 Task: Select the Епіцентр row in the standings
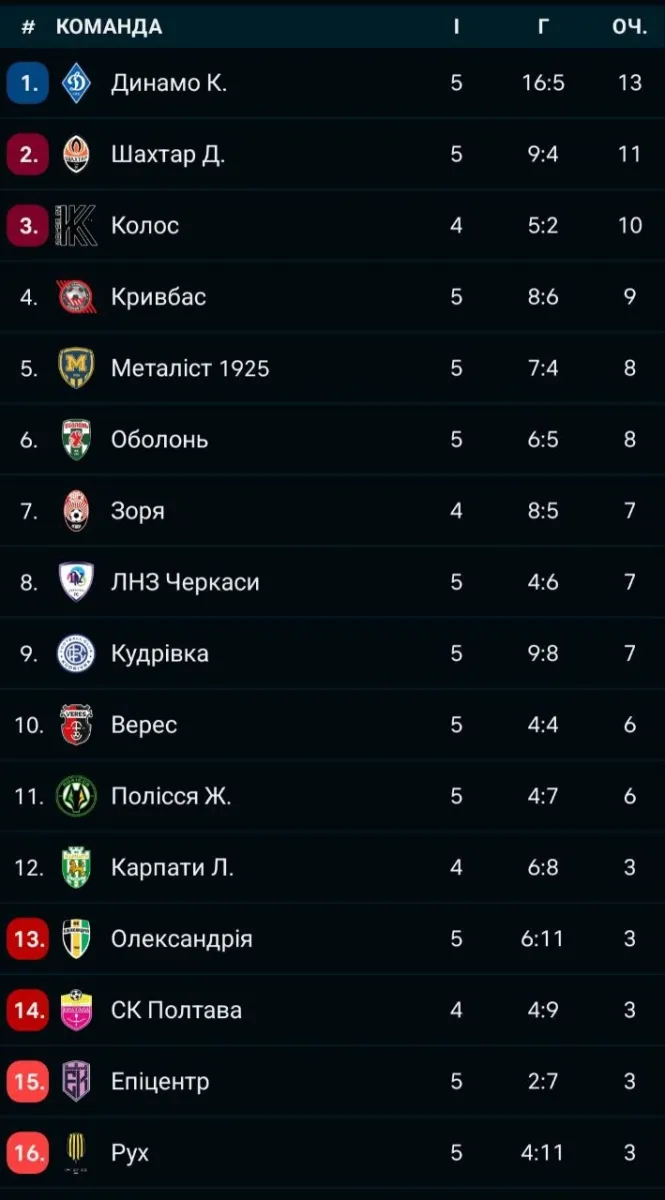tap(160, 1082)
